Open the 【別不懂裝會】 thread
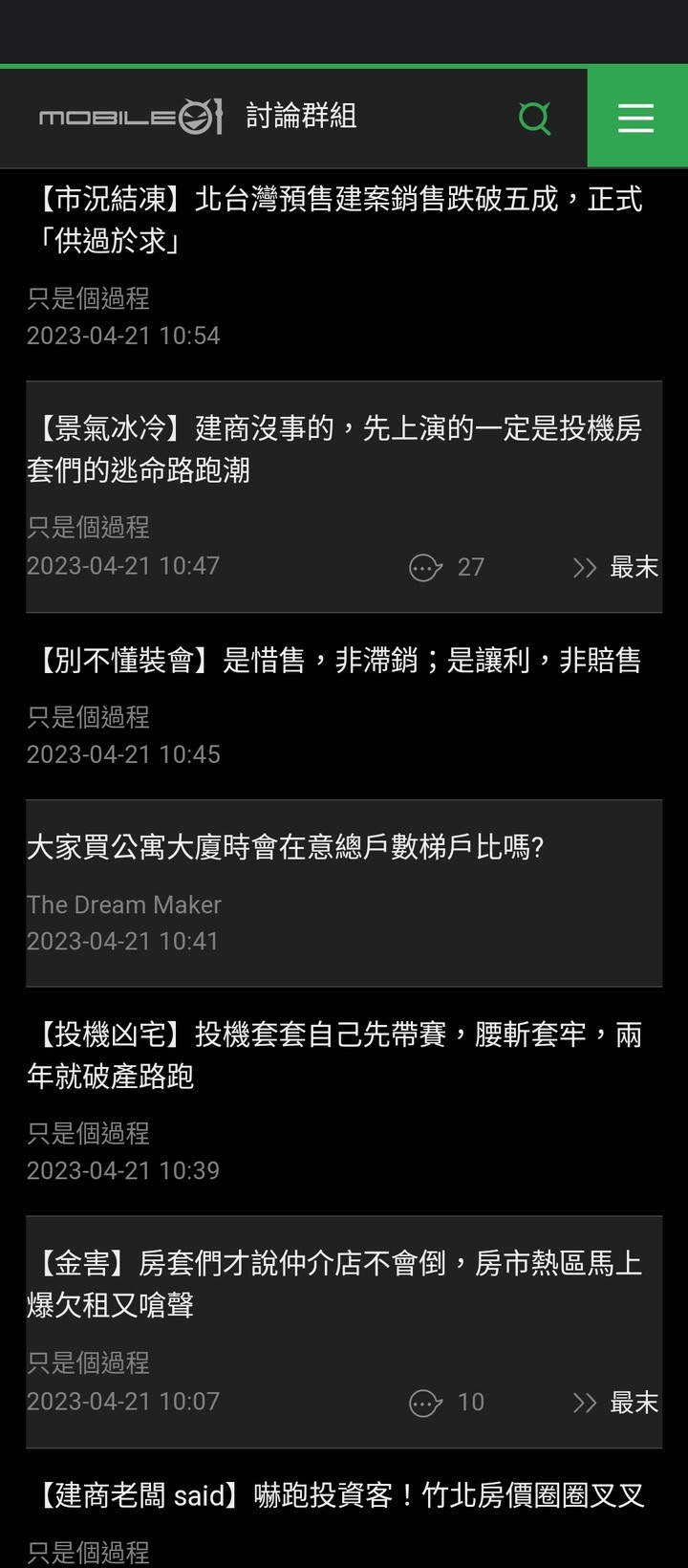This screenshot has height=1568, width=688. [x=334, y=660]
